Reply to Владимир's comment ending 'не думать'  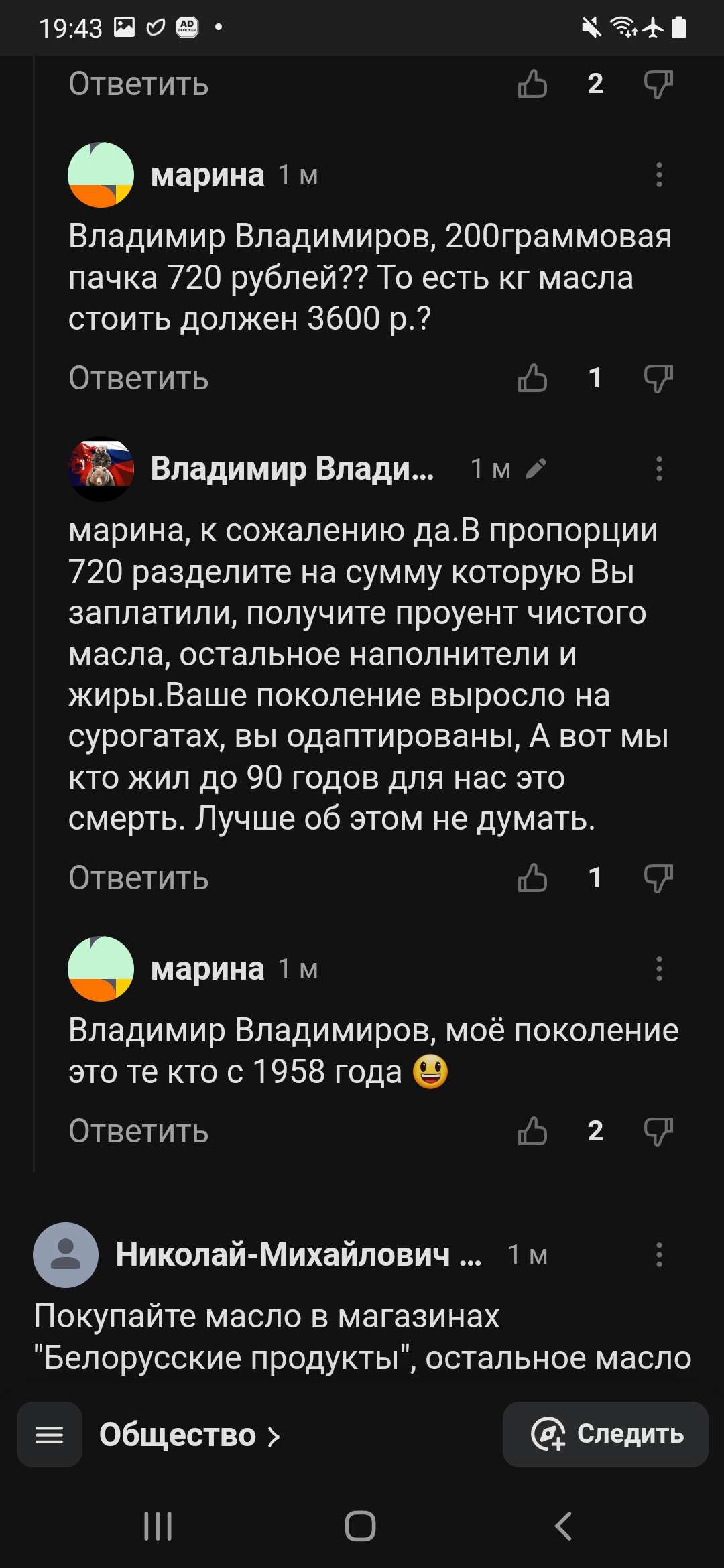[x=139, y=878]
